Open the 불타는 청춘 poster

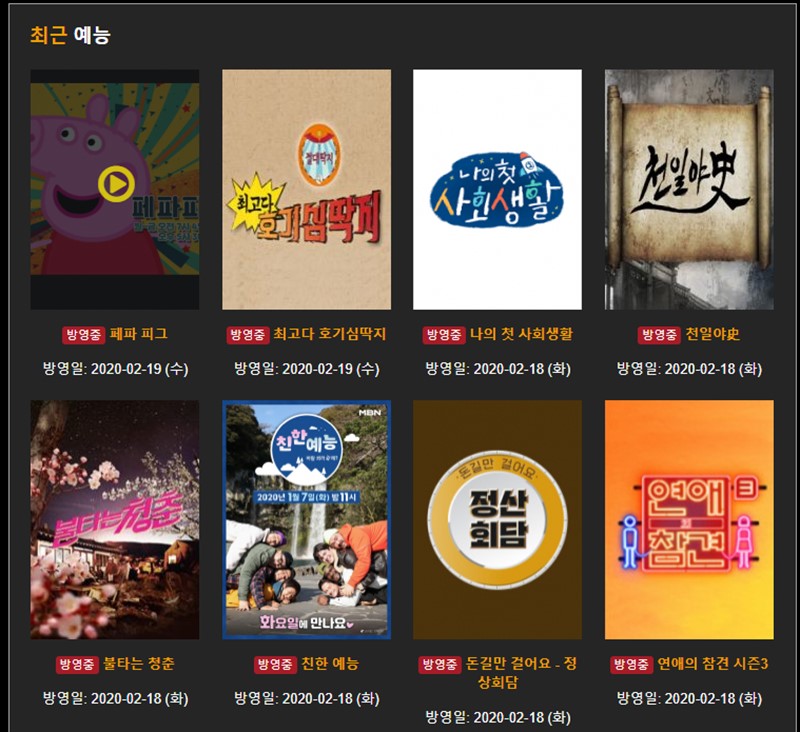pyautogui.click(x=114, y=519)
